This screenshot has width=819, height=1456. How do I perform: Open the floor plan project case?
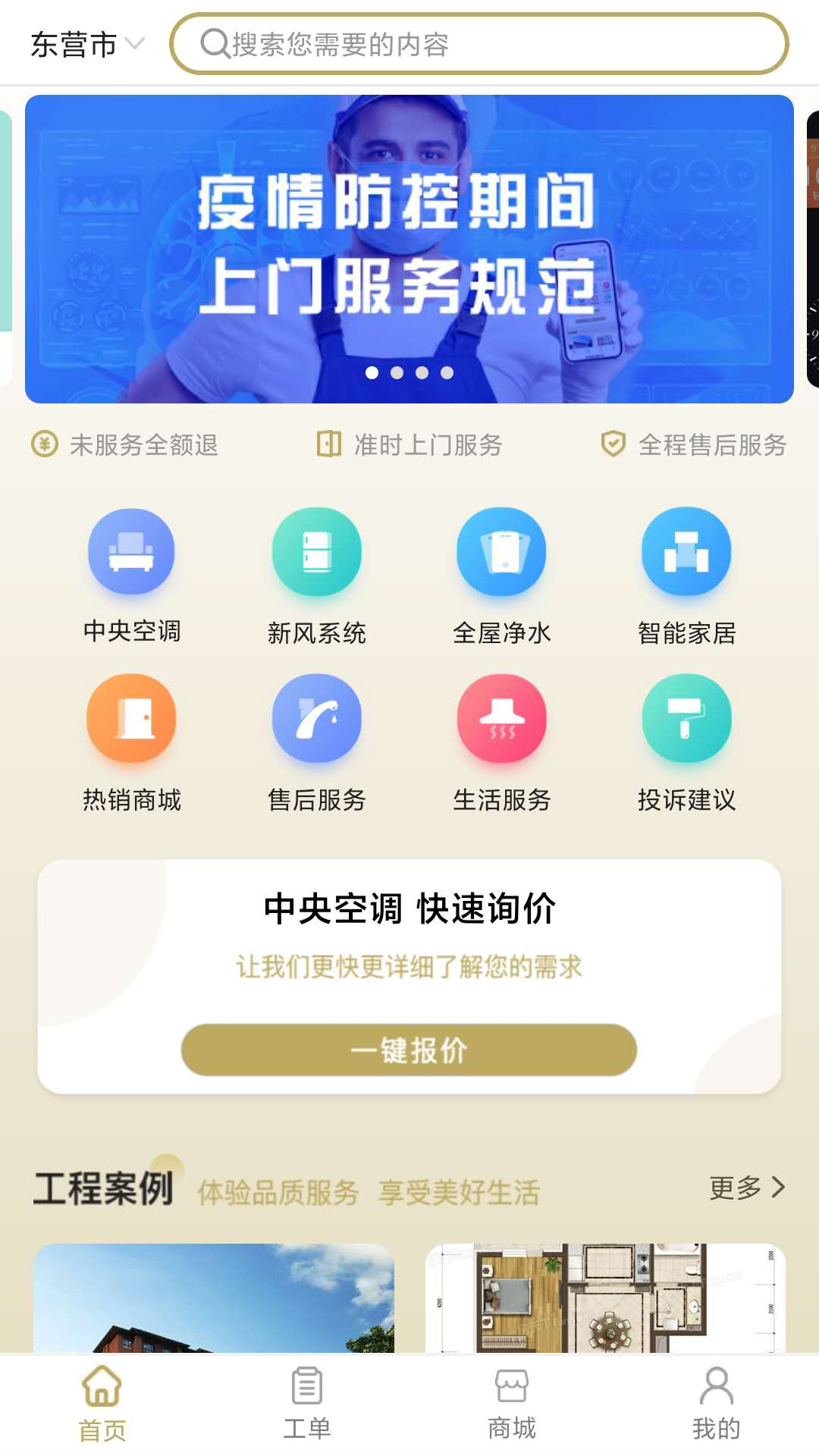click(605, 1298)
